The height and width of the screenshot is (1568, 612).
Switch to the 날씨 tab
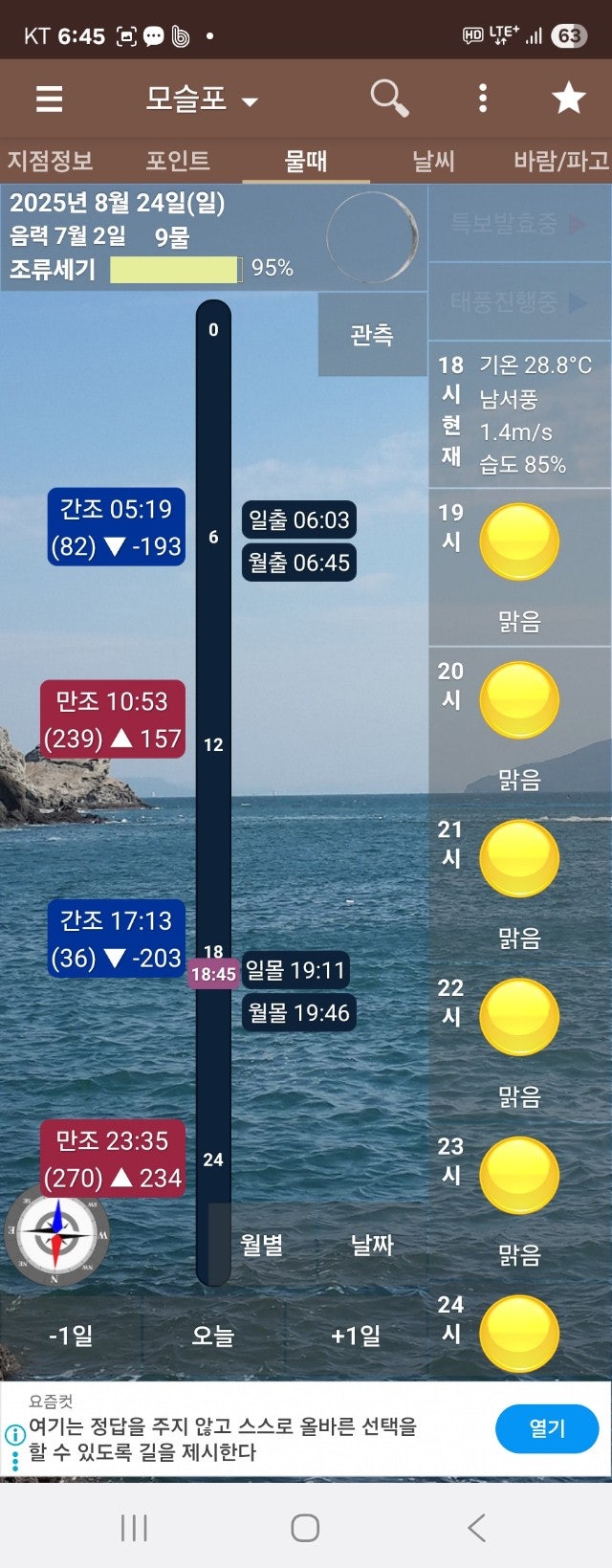tap(433, 161)
